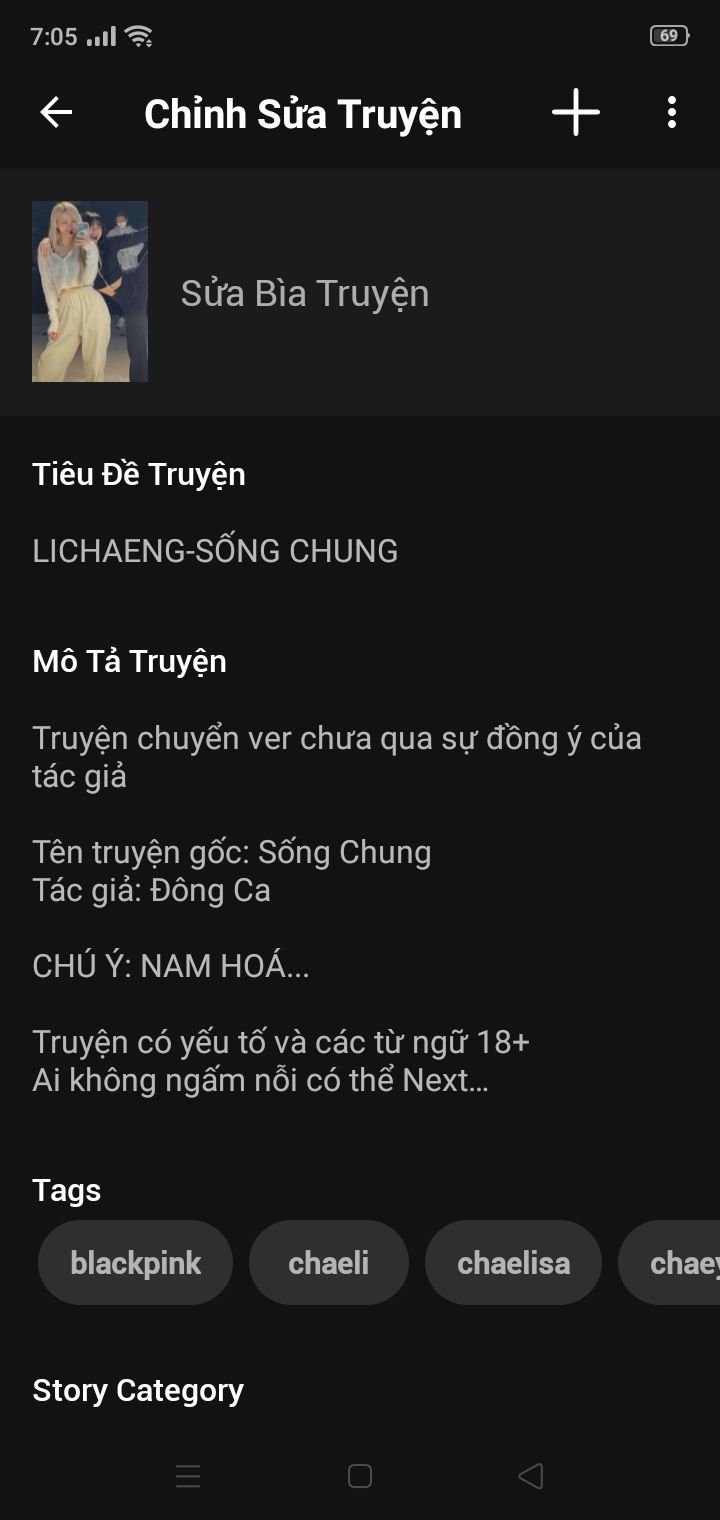Go to the system home screen
This screenshot has height=1520, width=720.
(360, 1476)
